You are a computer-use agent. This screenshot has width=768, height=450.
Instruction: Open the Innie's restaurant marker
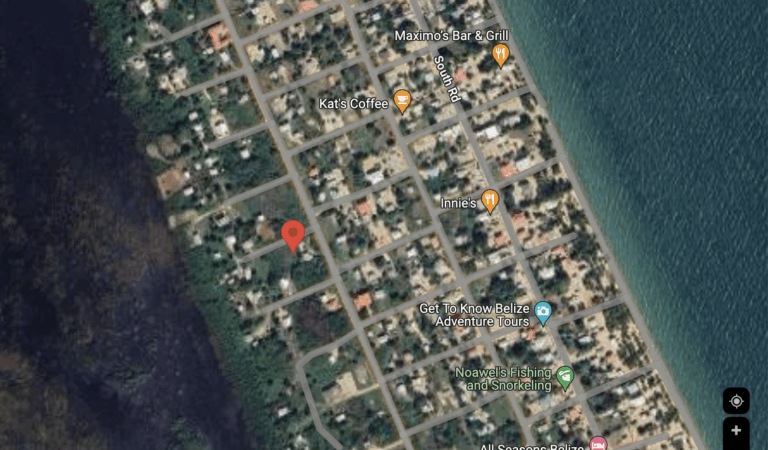click(x=490, y=201)
